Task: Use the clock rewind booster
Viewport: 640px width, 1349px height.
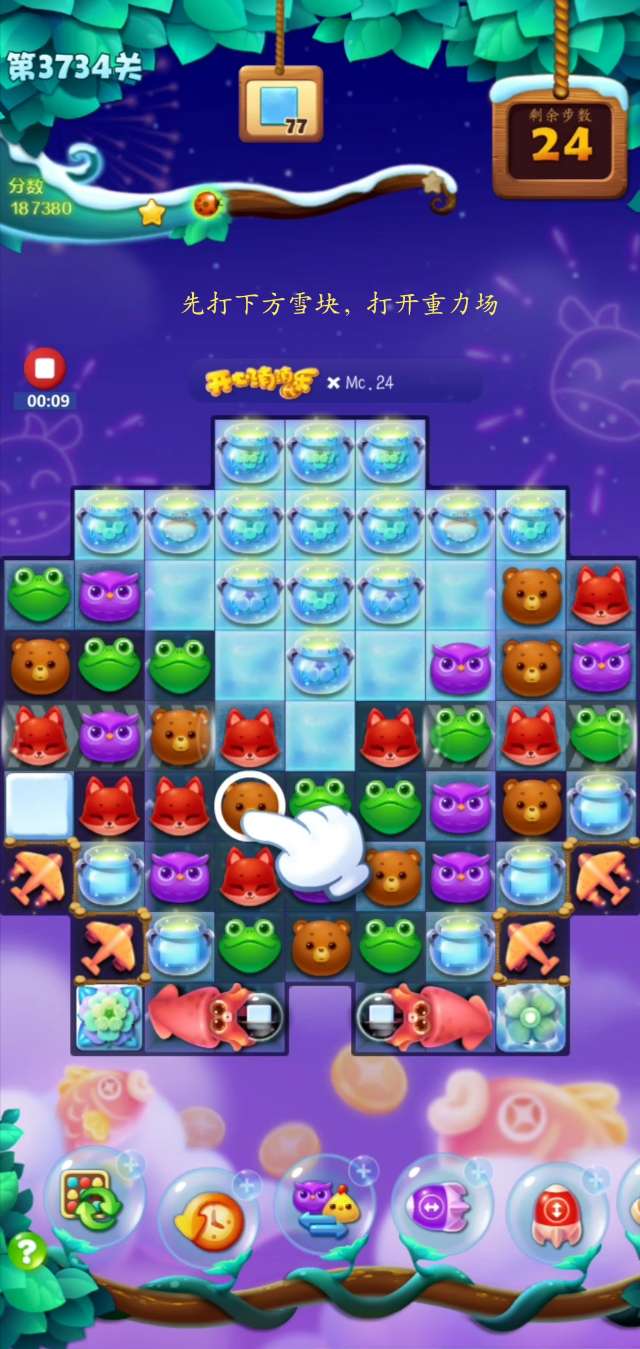Action: [206, 1216]
